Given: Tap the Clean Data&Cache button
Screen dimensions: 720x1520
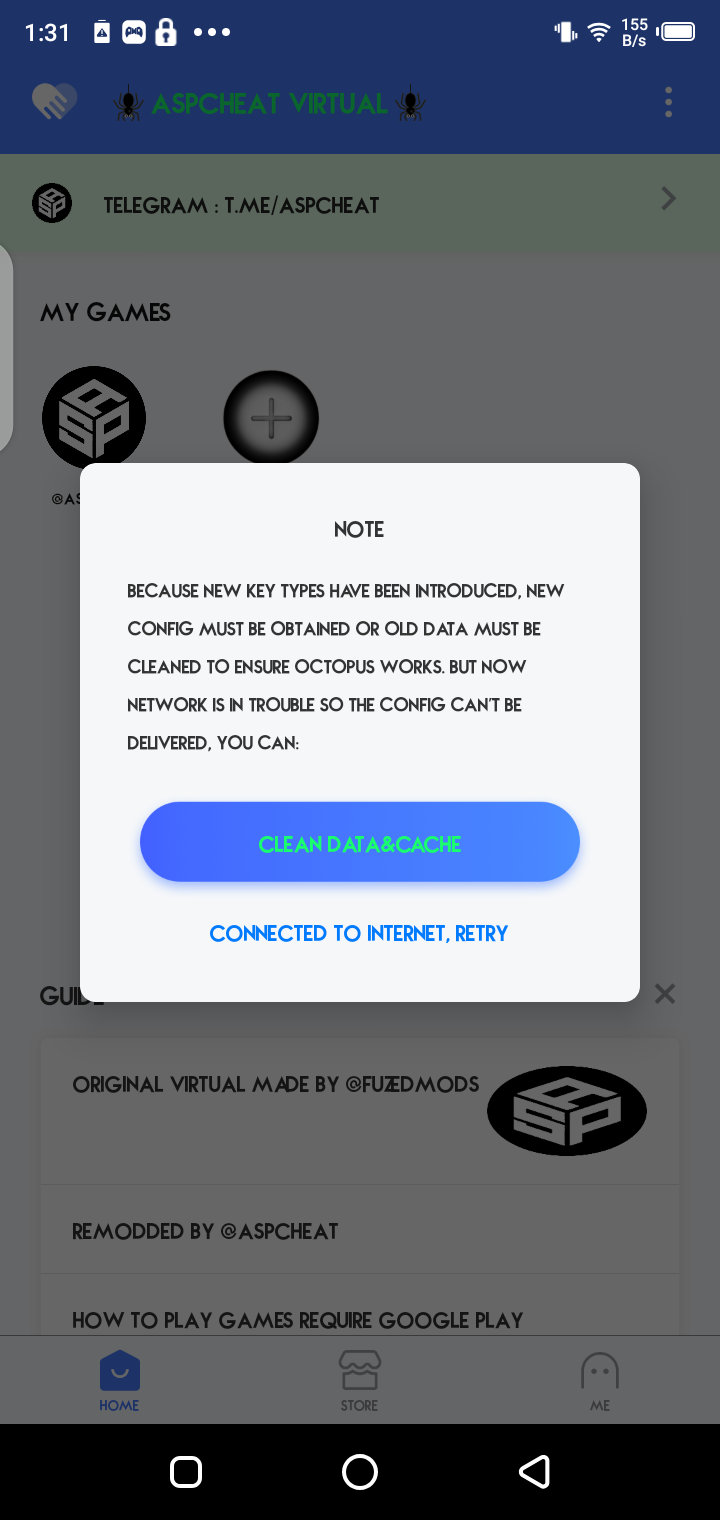Looking at the screenshot, I should pyautogui.click(x=360, y=842).
